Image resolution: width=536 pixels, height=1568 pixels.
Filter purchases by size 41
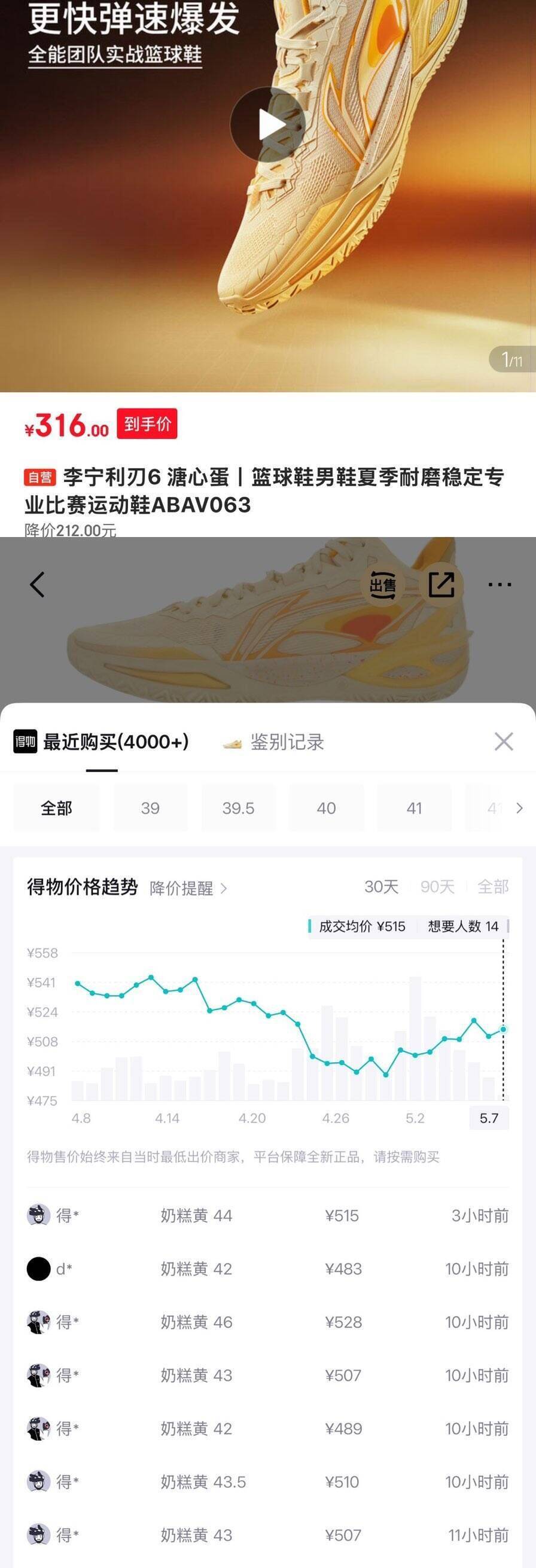click(414, 809)
